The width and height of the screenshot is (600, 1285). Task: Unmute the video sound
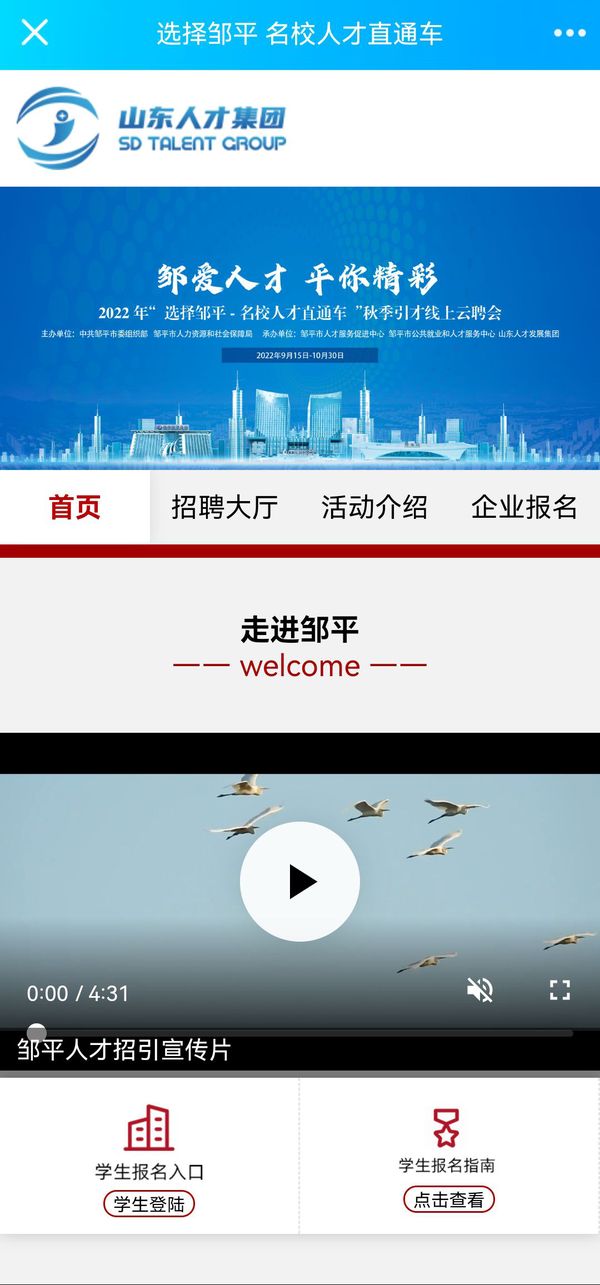[x=480, y=990]
